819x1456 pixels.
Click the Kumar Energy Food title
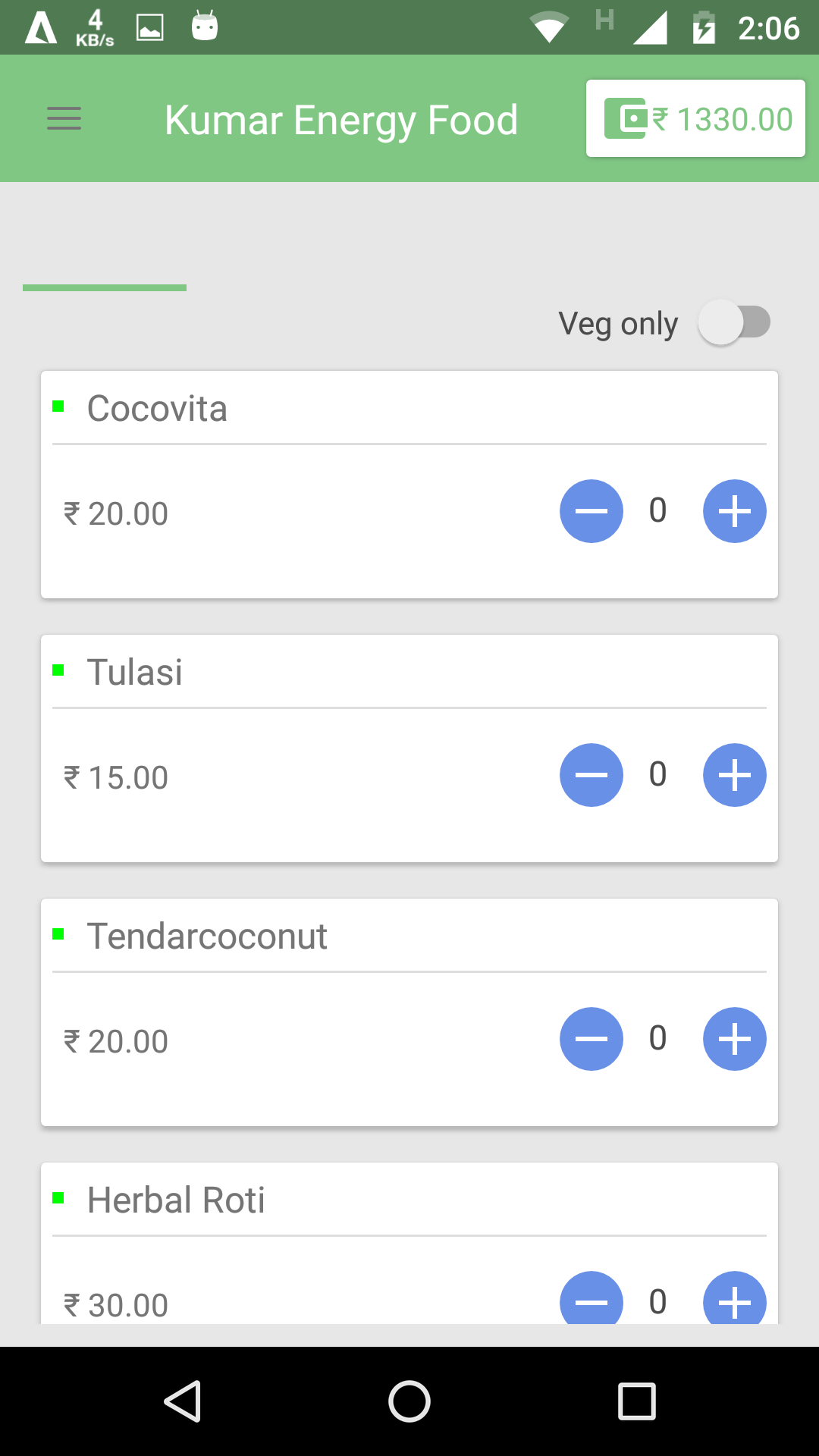(x=341, y=118)
